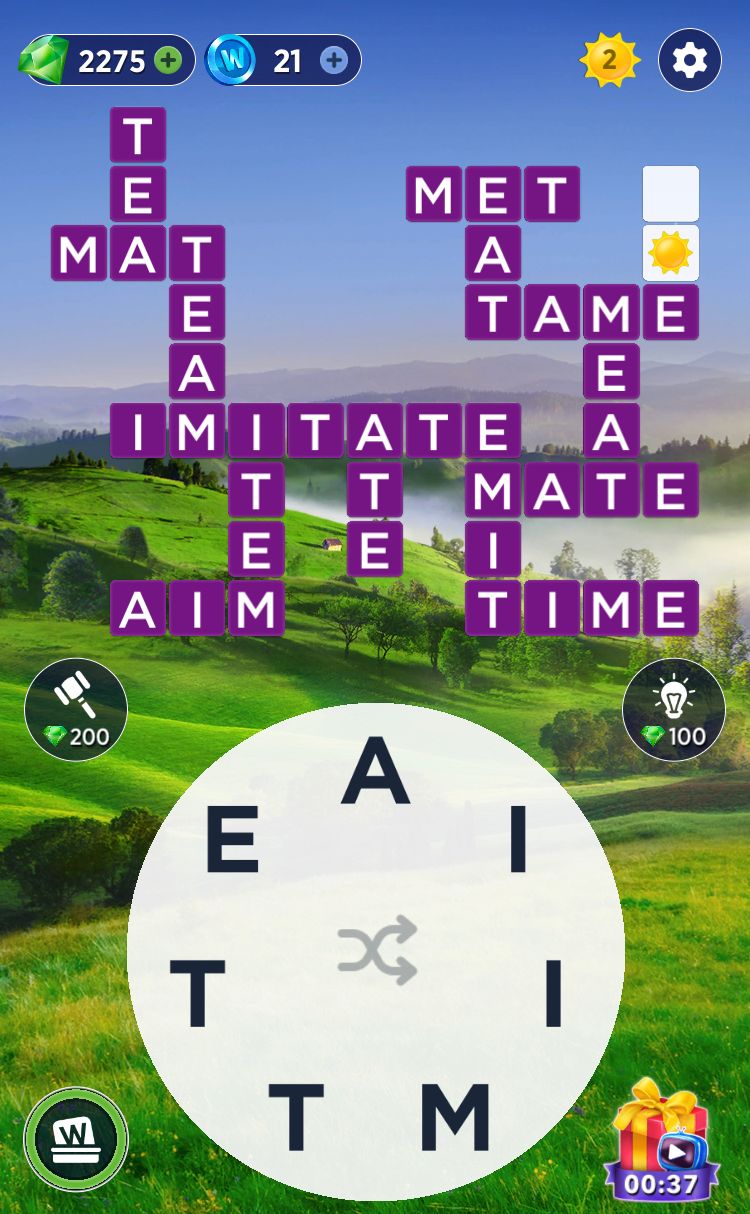
Task: Open the settings gear
Action: (689, 61)
